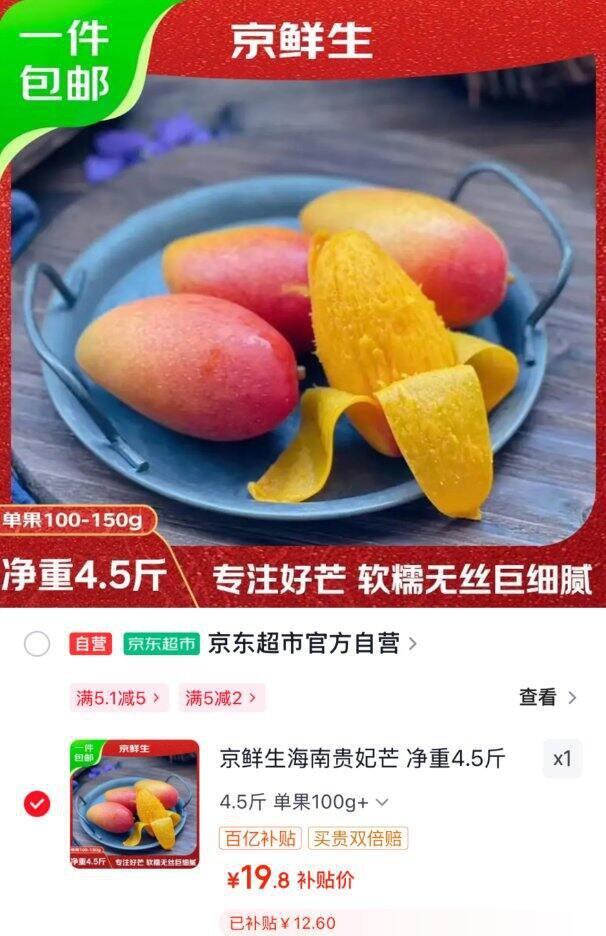This screenshot has height=936, width=606.
Task: Open the 贵妃芒 product thumbnail
Action: pos(134,804)
